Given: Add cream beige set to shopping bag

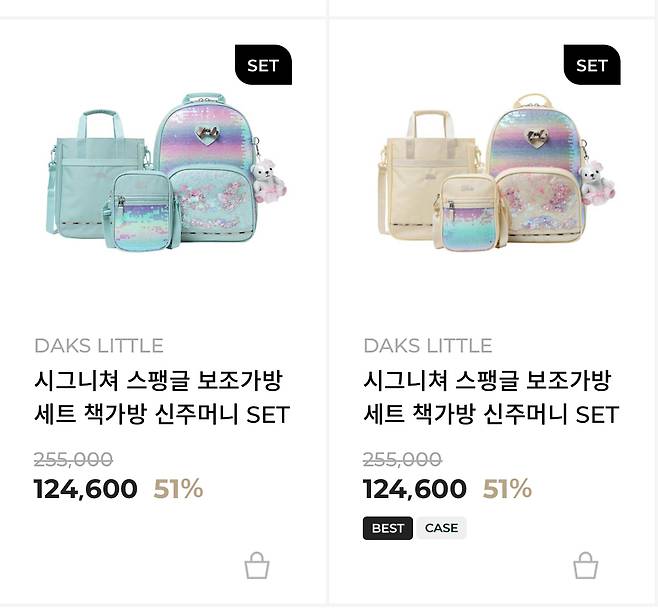Looking at the screenshot, I should (x=586, y=566).
